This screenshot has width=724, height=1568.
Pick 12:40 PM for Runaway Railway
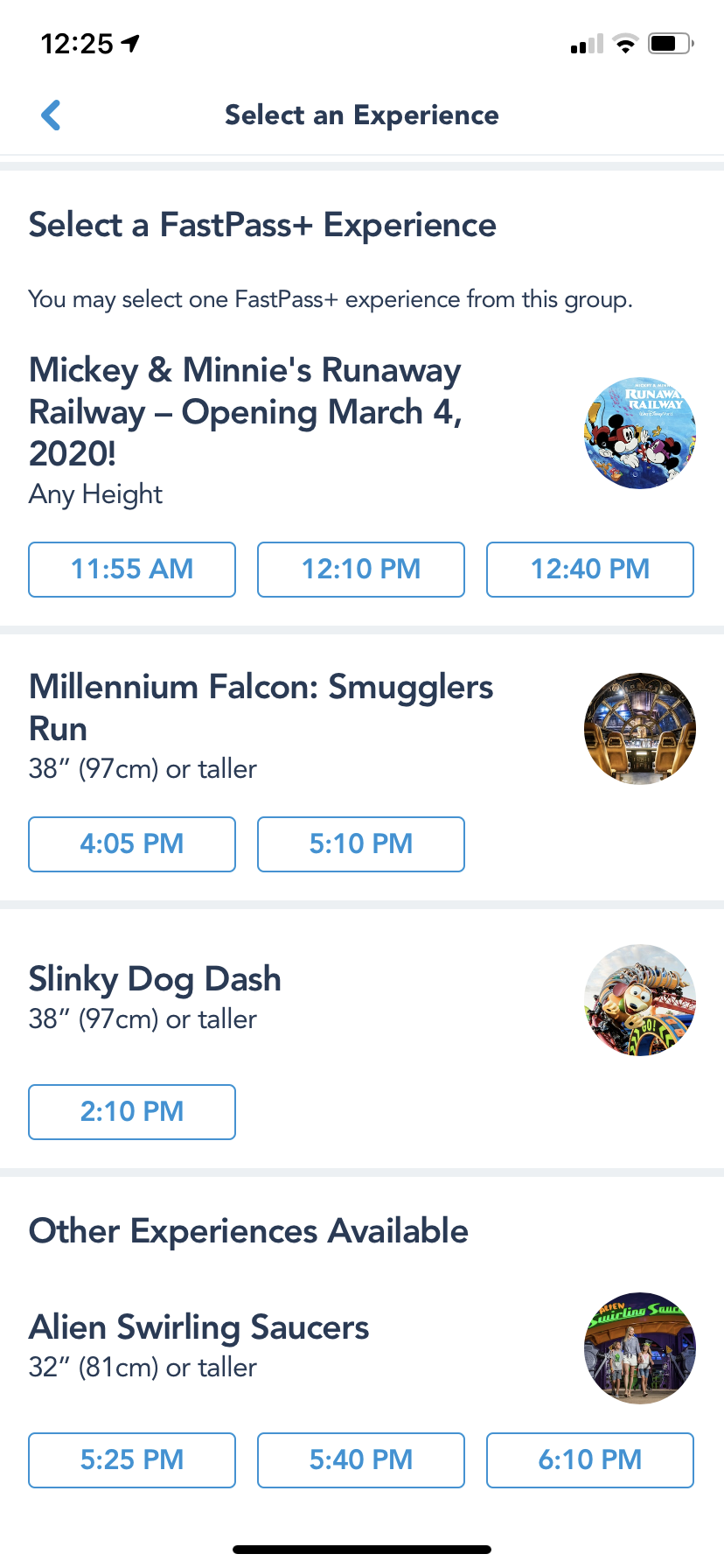590,570
